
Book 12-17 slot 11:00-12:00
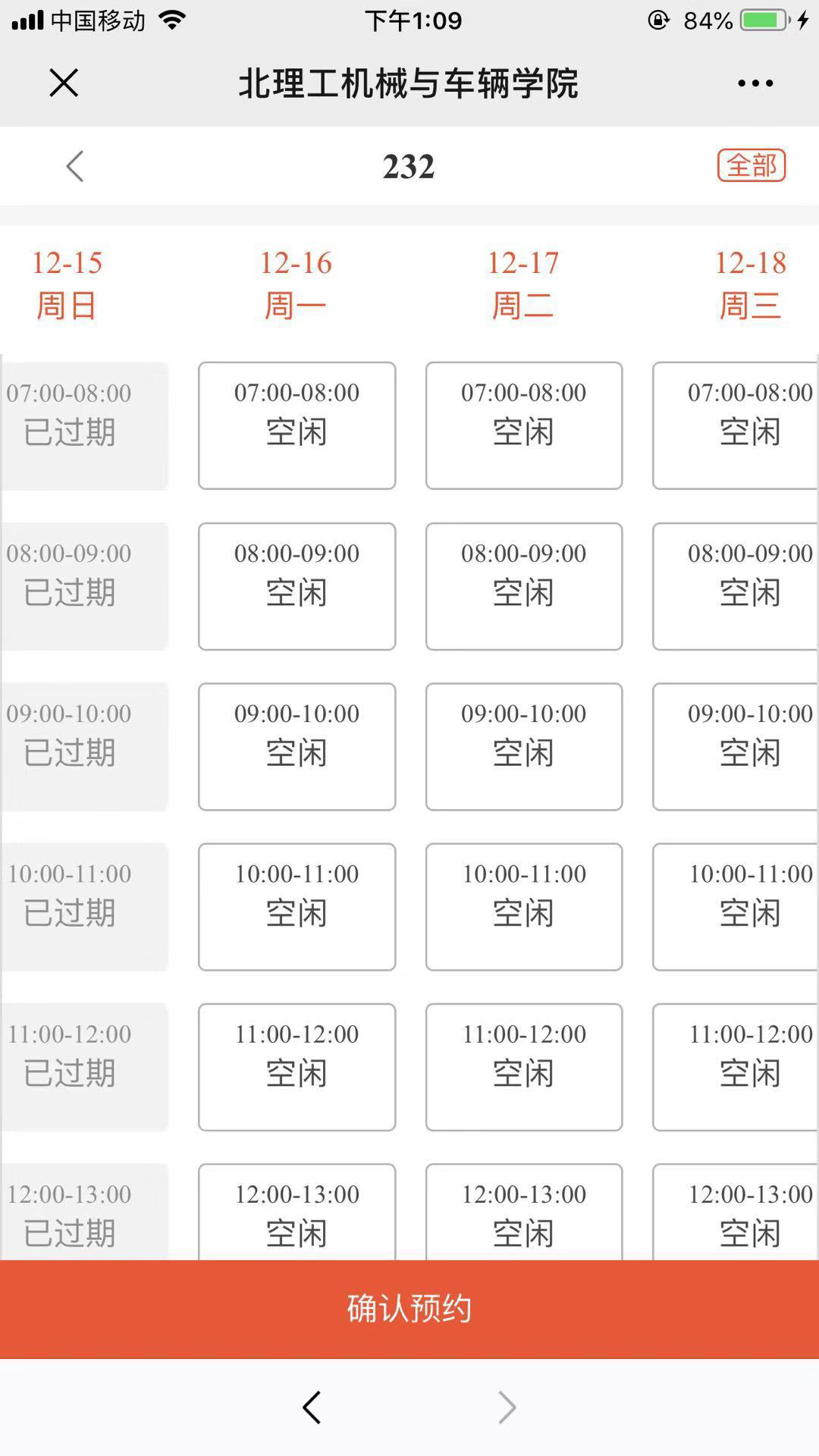click(x=524, y=1067)
